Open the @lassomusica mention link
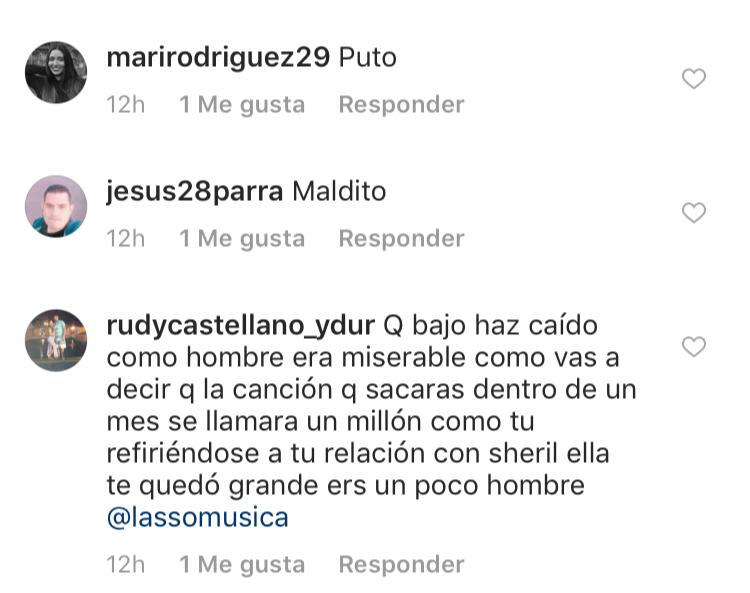The width and height of the screenshot is (750, 593). click(x=197, y=518)
